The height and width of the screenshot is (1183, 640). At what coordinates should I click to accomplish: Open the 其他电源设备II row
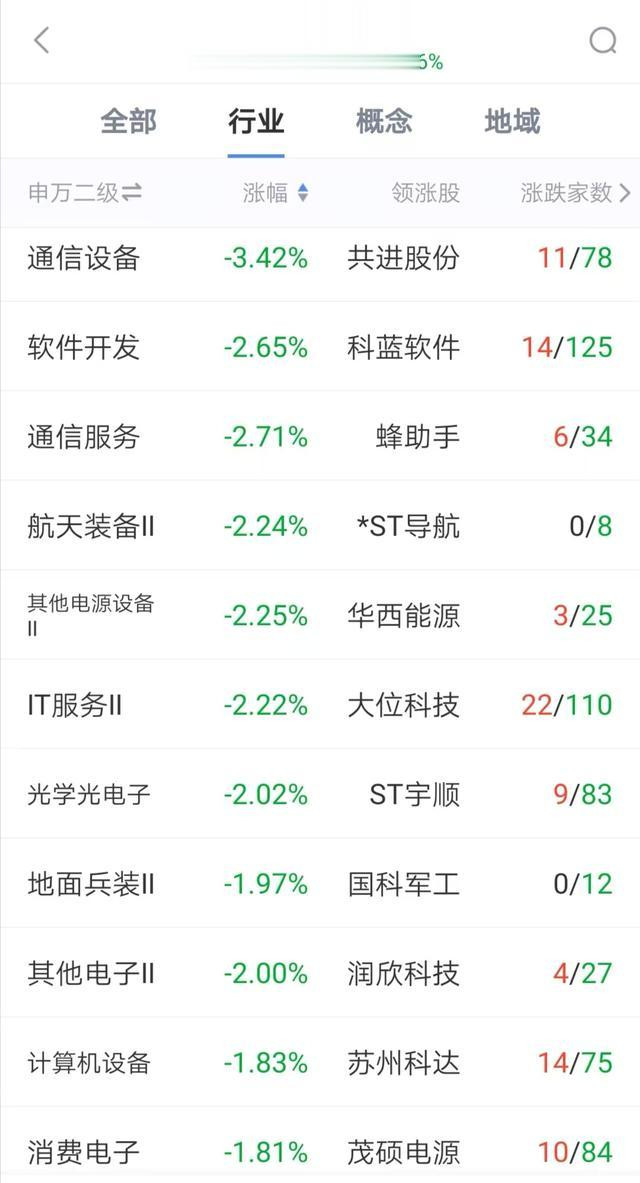coord(320,616)
